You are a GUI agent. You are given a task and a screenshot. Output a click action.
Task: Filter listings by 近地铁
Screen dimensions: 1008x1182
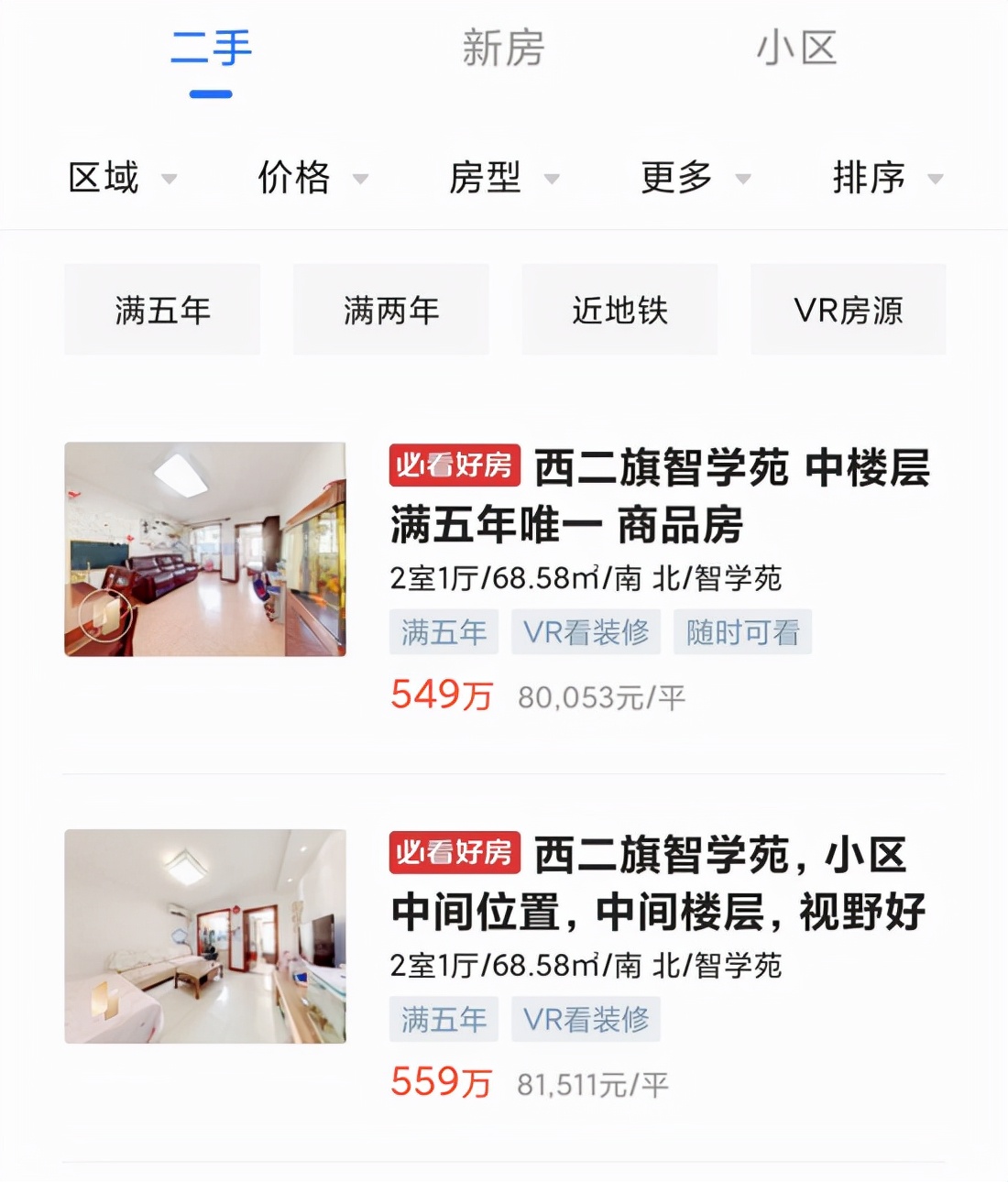619,310
